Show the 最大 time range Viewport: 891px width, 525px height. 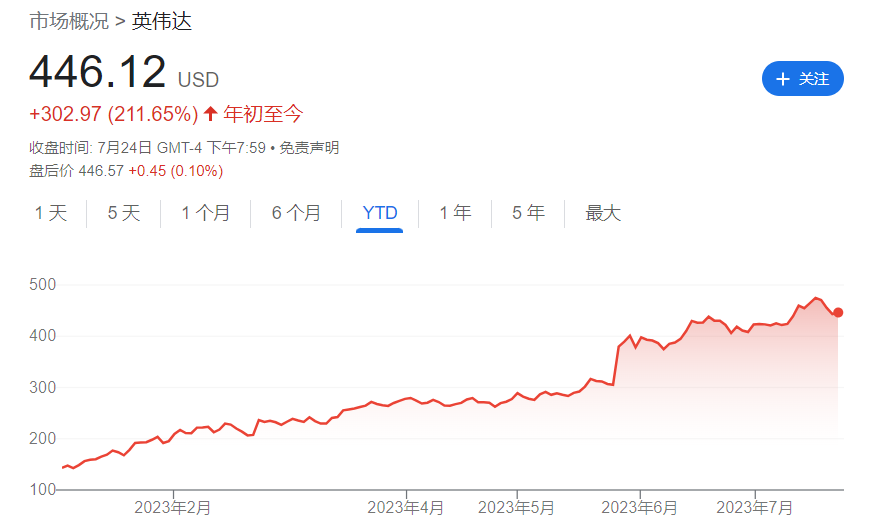coord(603,213)
